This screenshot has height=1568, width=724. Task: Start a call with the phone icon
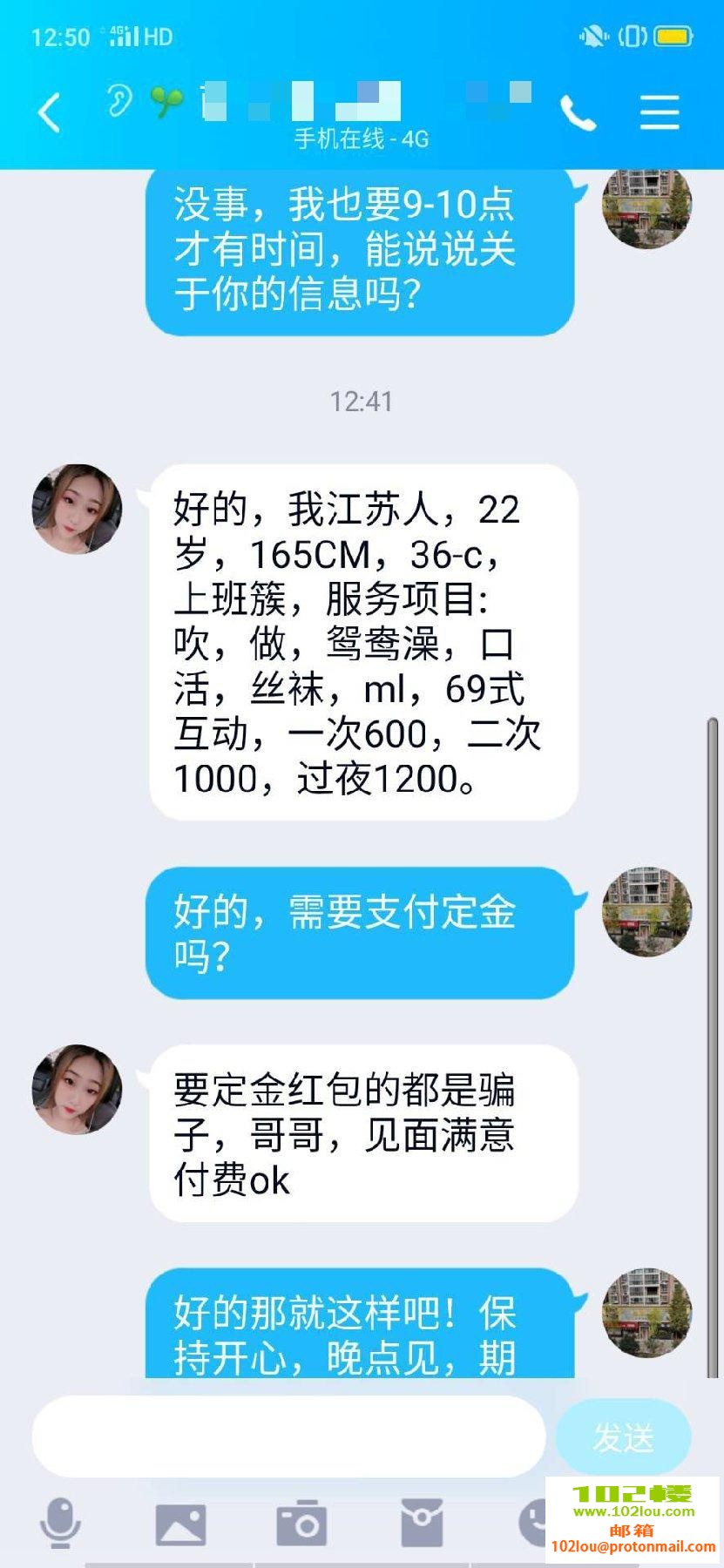(579, 112)
